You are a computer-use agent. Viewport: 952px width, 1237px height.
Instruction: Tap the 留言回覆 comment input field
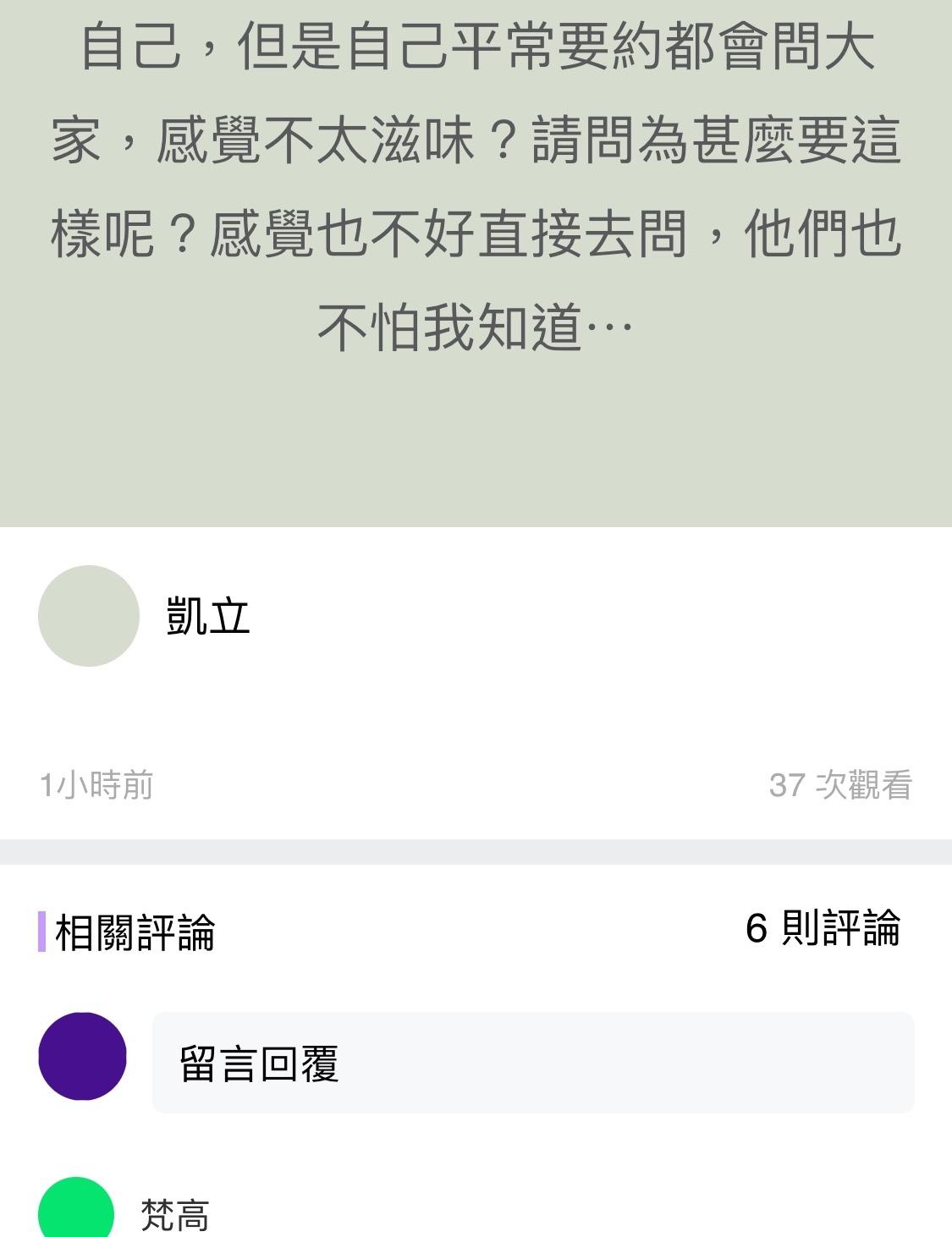pyautogui.click(x=533, y=1063)
